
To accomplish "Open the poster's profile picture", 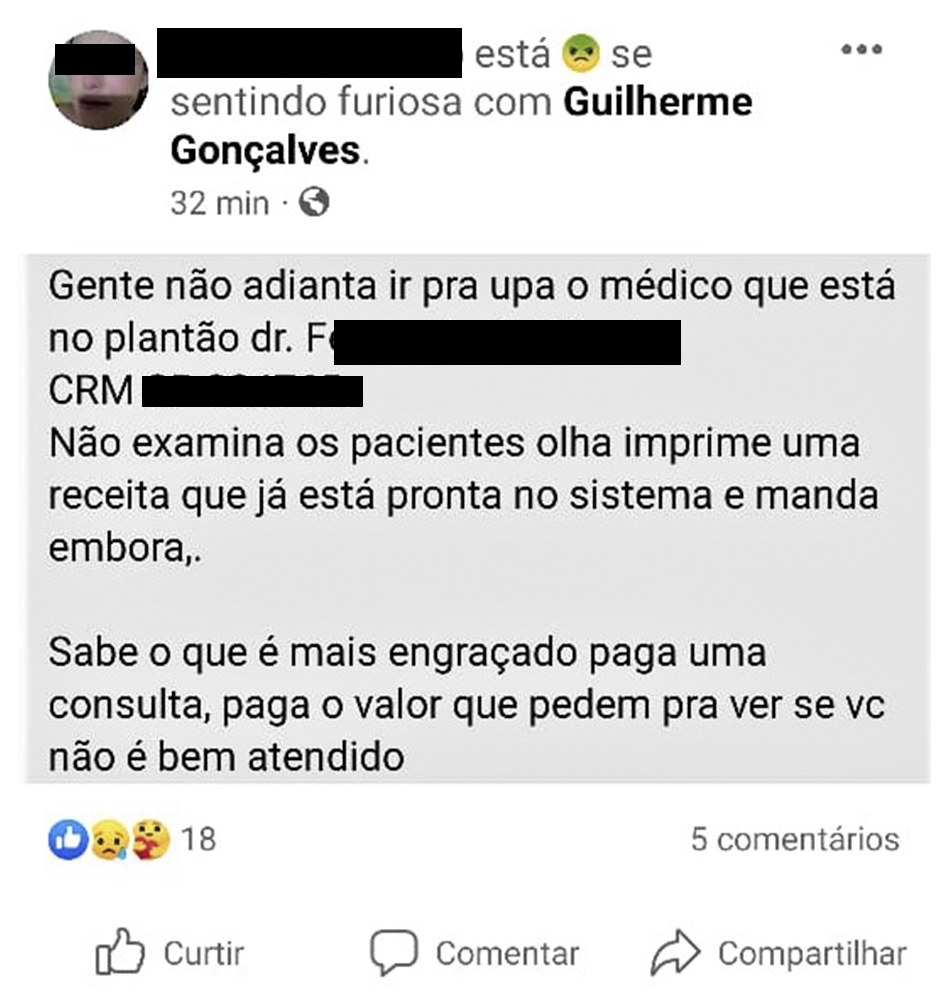I will (x=99, y=79).
